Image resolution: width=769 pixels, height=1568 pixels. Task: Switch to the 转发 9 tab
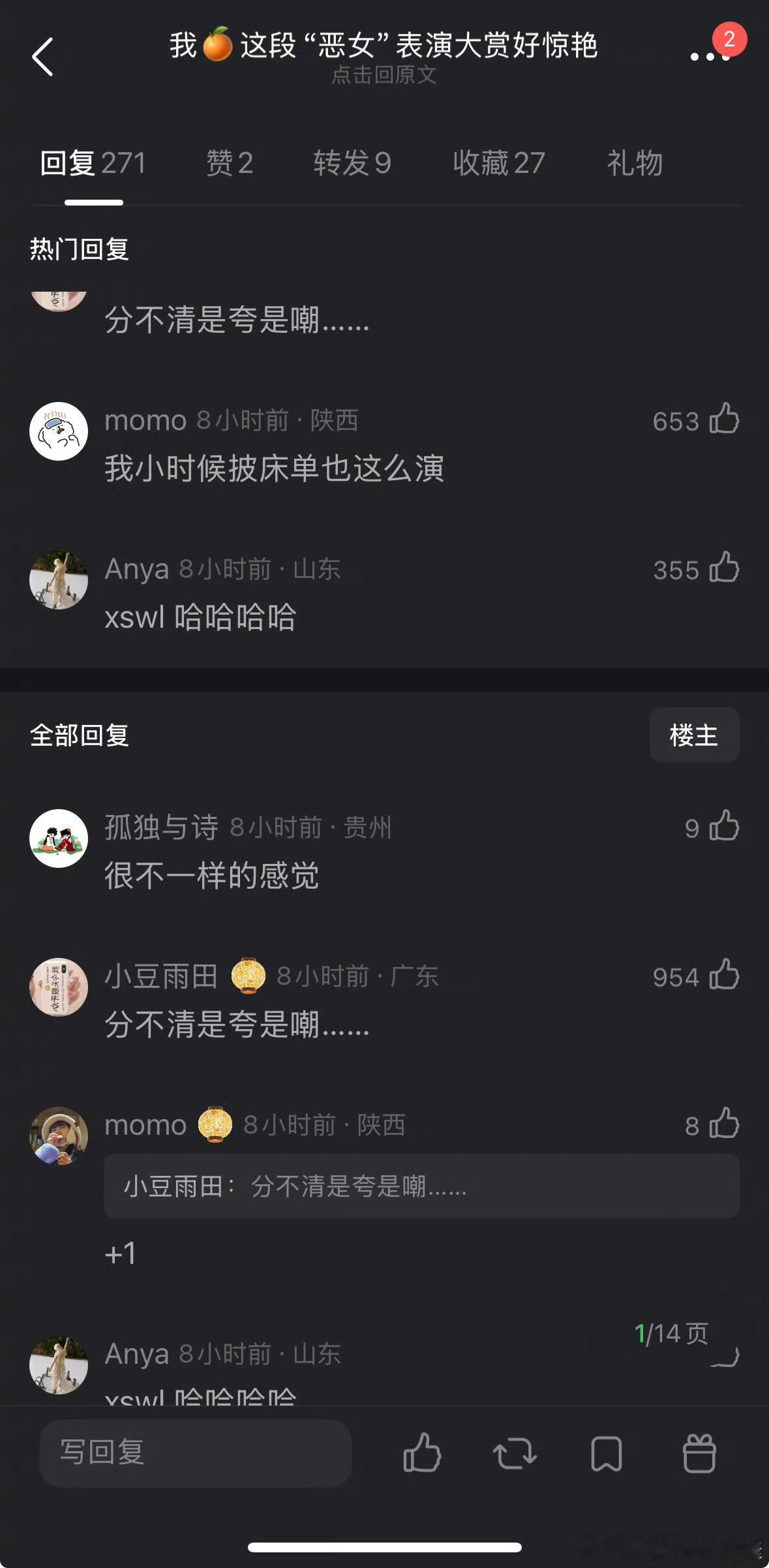pyautogui.click(x=352, y=163)
